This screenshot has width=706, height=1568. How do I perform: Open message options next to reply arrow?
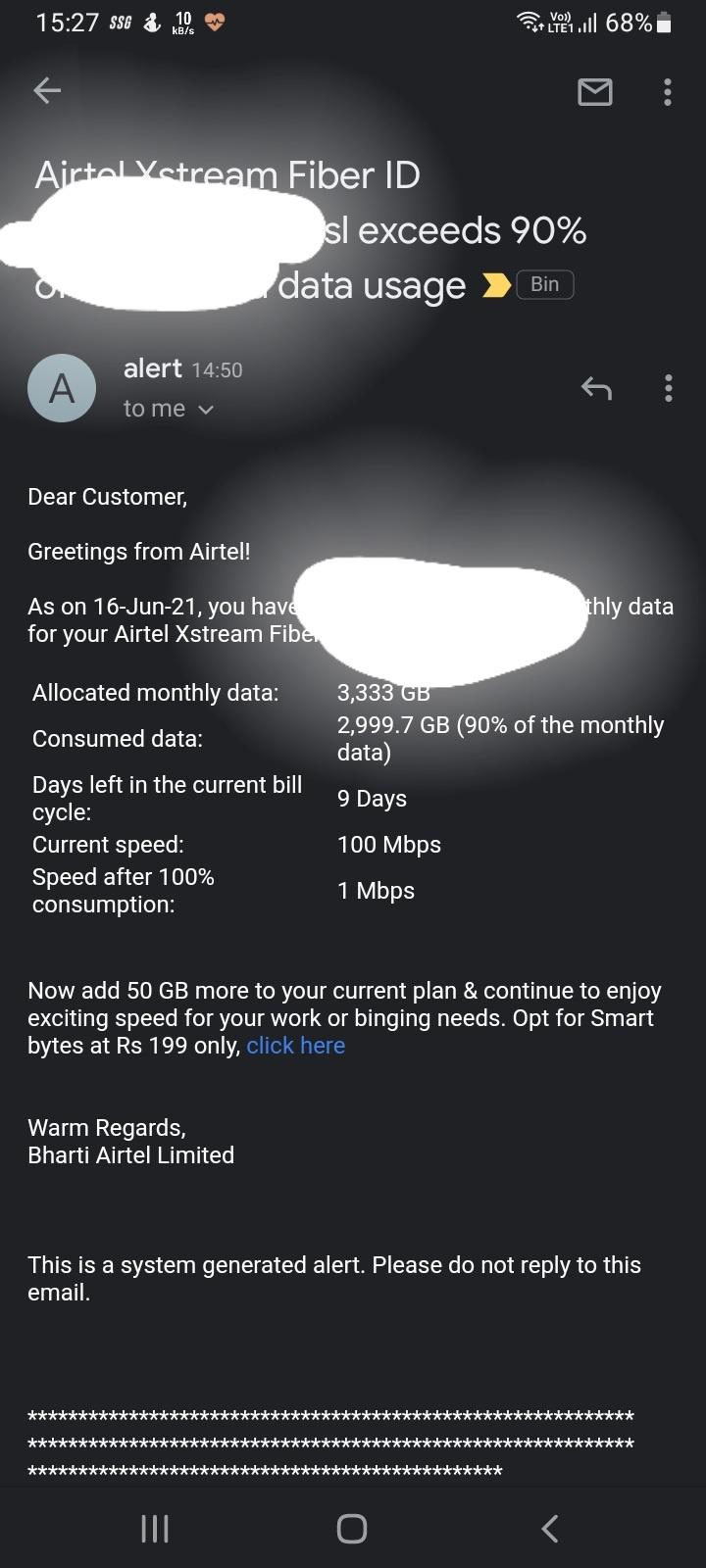point(668,388)
